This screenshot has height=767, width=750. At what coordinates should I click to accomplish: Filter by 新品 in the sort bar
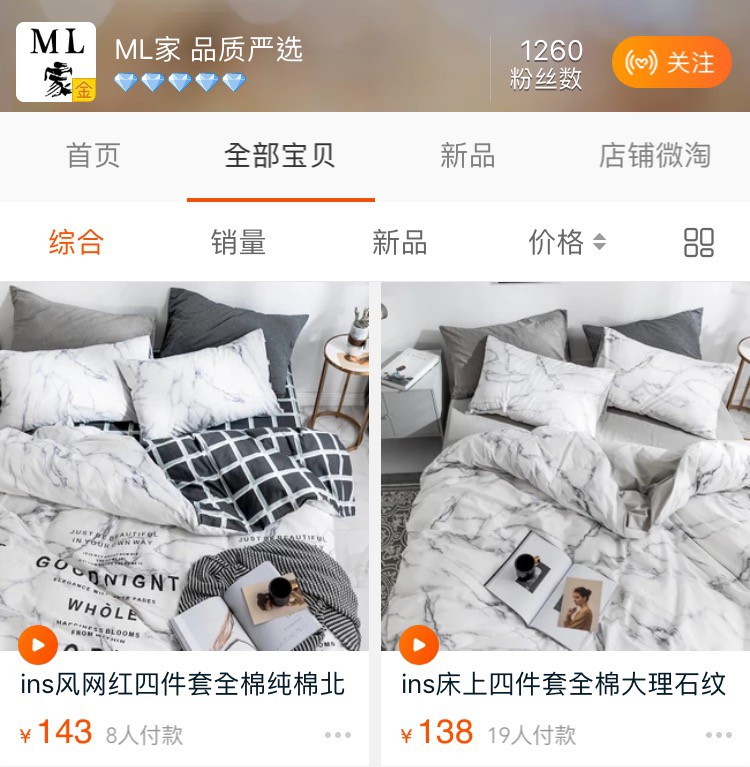[x=399, y=242]
